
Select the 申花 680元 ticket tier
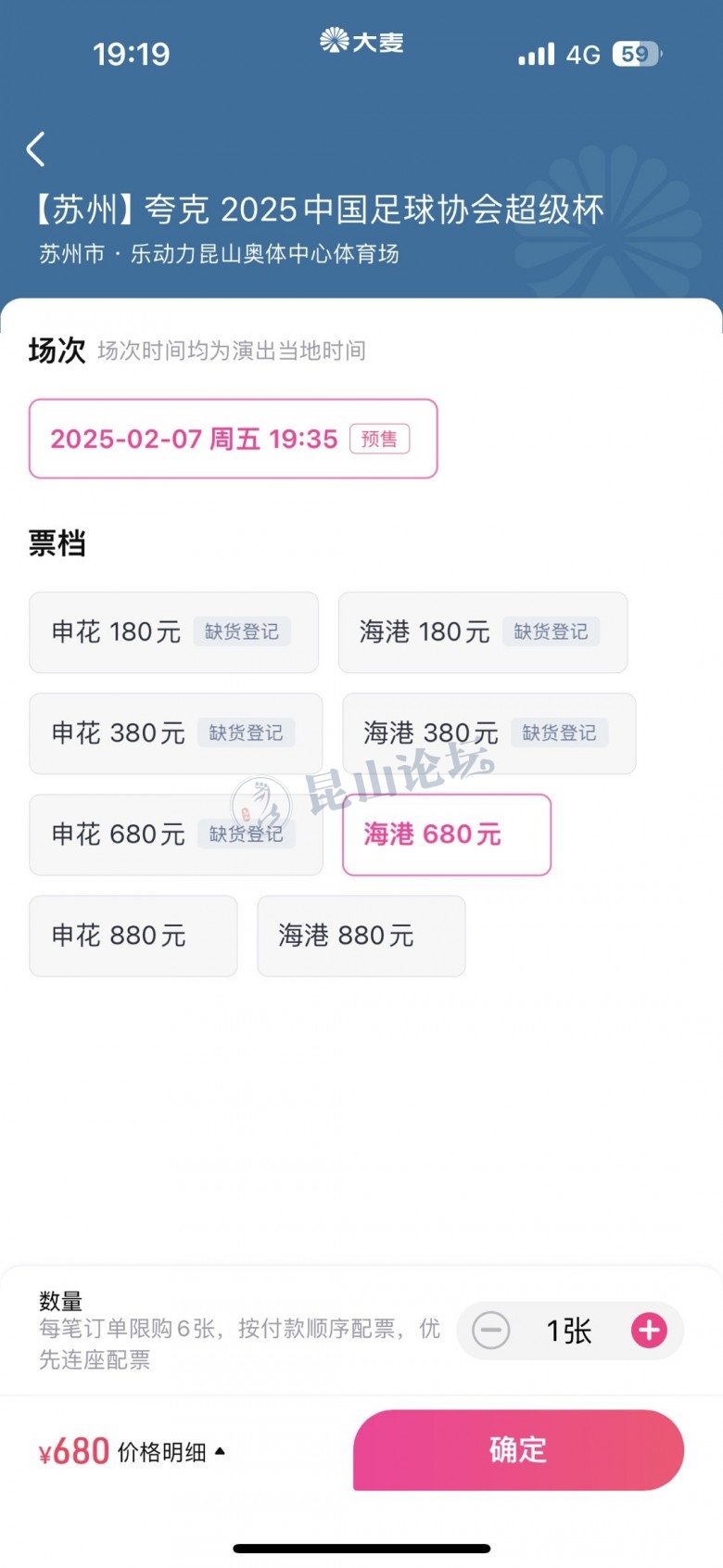(175, 835)
